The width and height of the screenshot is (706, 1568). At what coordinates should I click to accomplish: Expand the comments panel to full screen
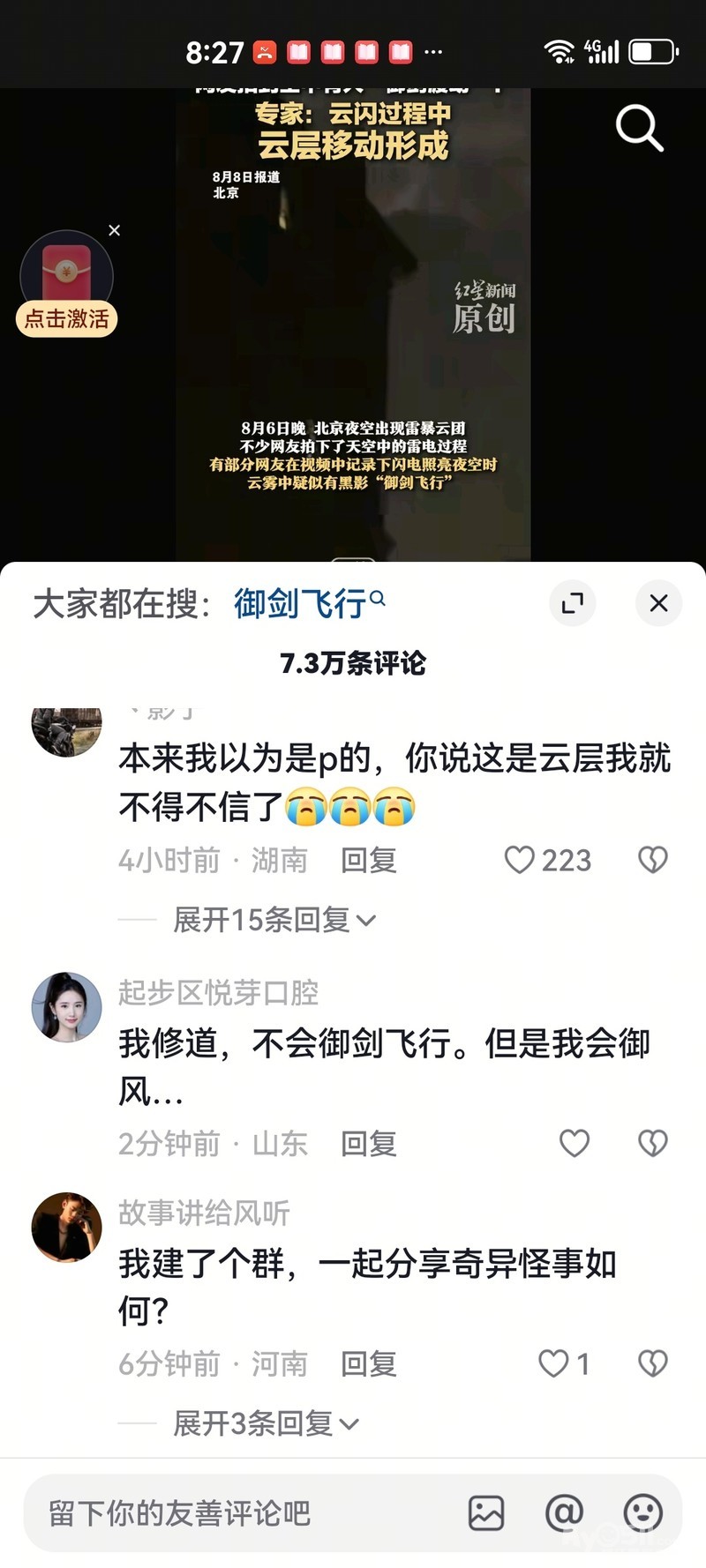point(572,603)
